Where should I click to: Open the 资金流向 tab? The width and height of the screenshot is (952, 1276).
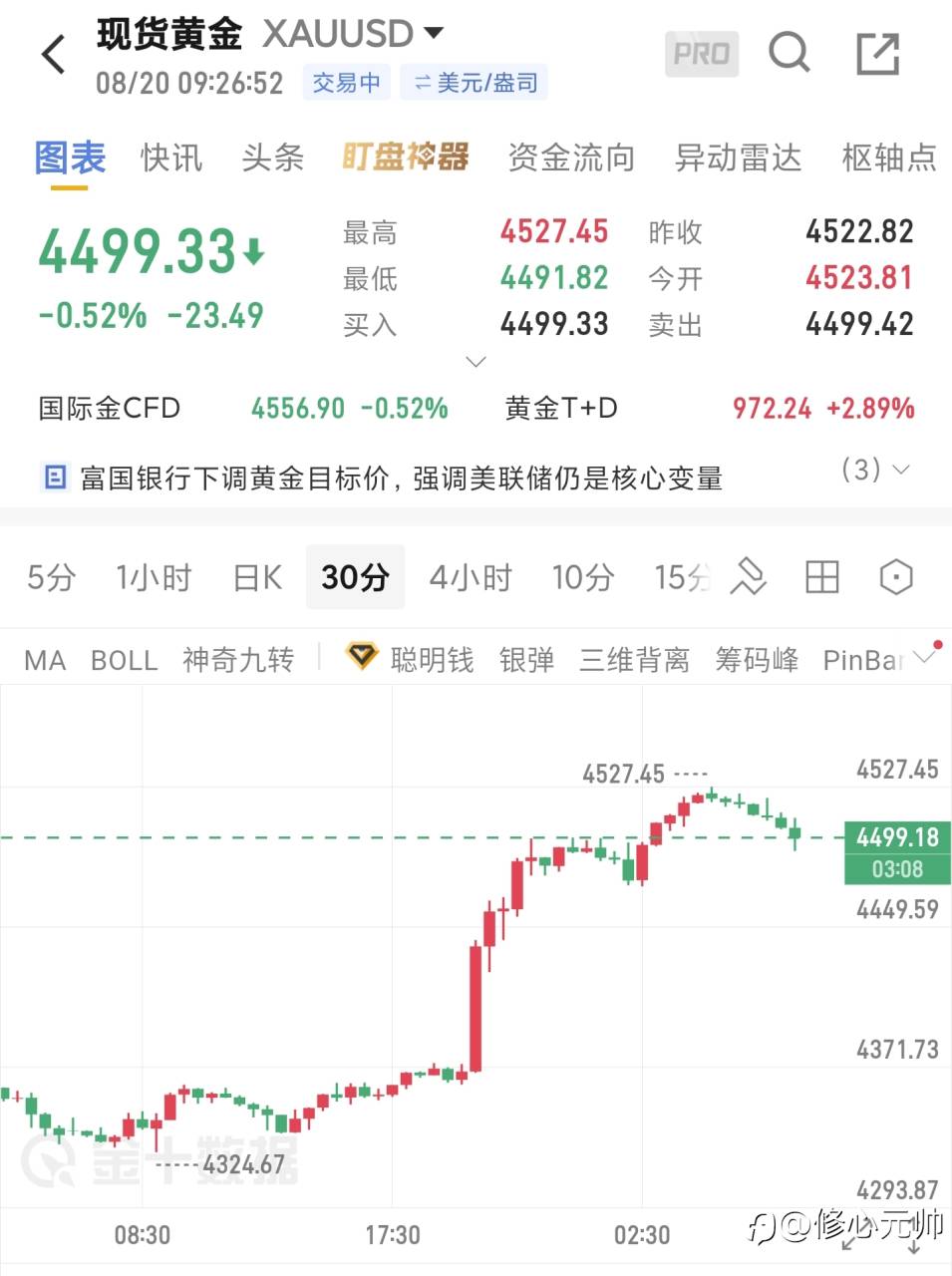click(571, 158)
